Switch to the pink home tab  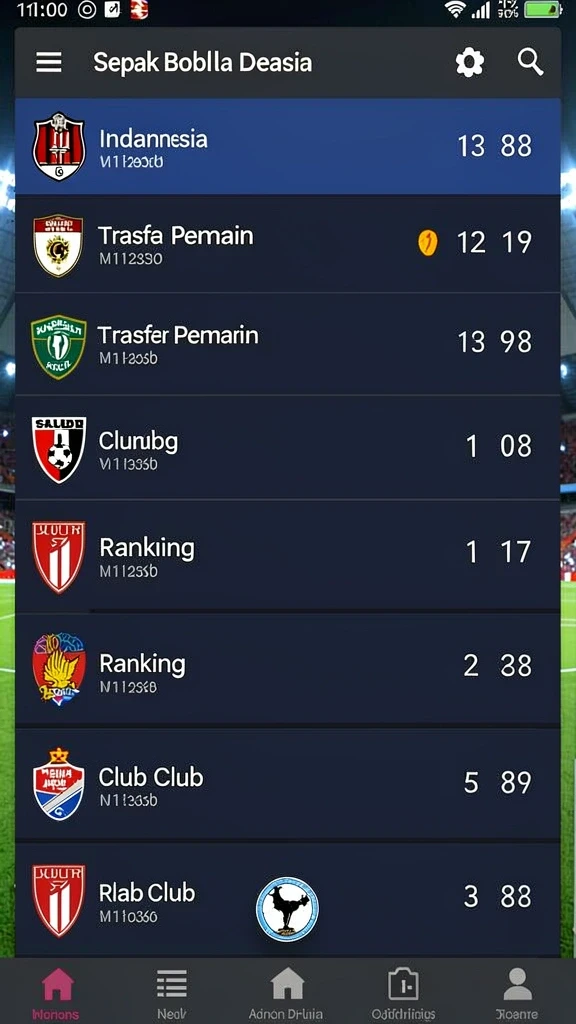57,993
